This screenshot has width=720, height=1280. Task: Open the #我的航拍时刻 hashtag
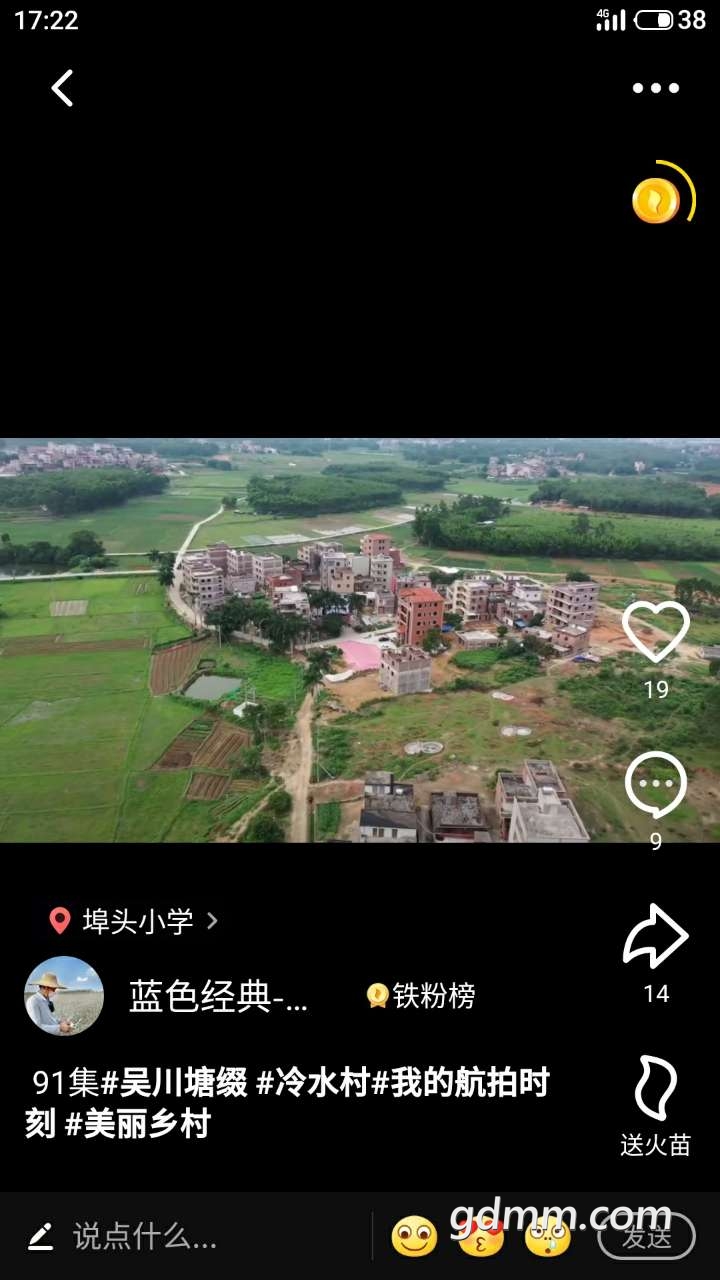click(460, 1083)
